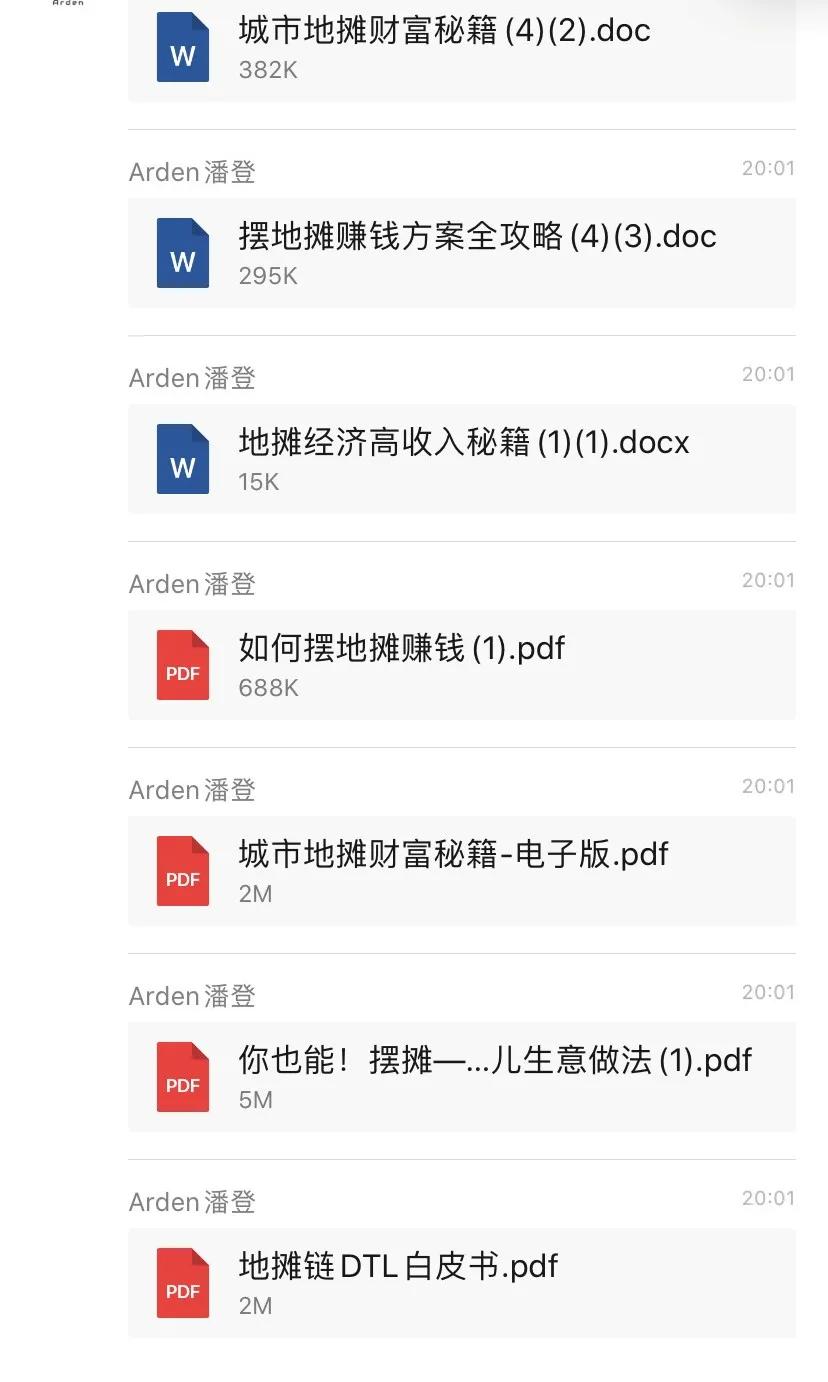
Task: Click sender name Arden 潘登 above 地摊经济高收入秘籍
Action: tap(191, 378)
